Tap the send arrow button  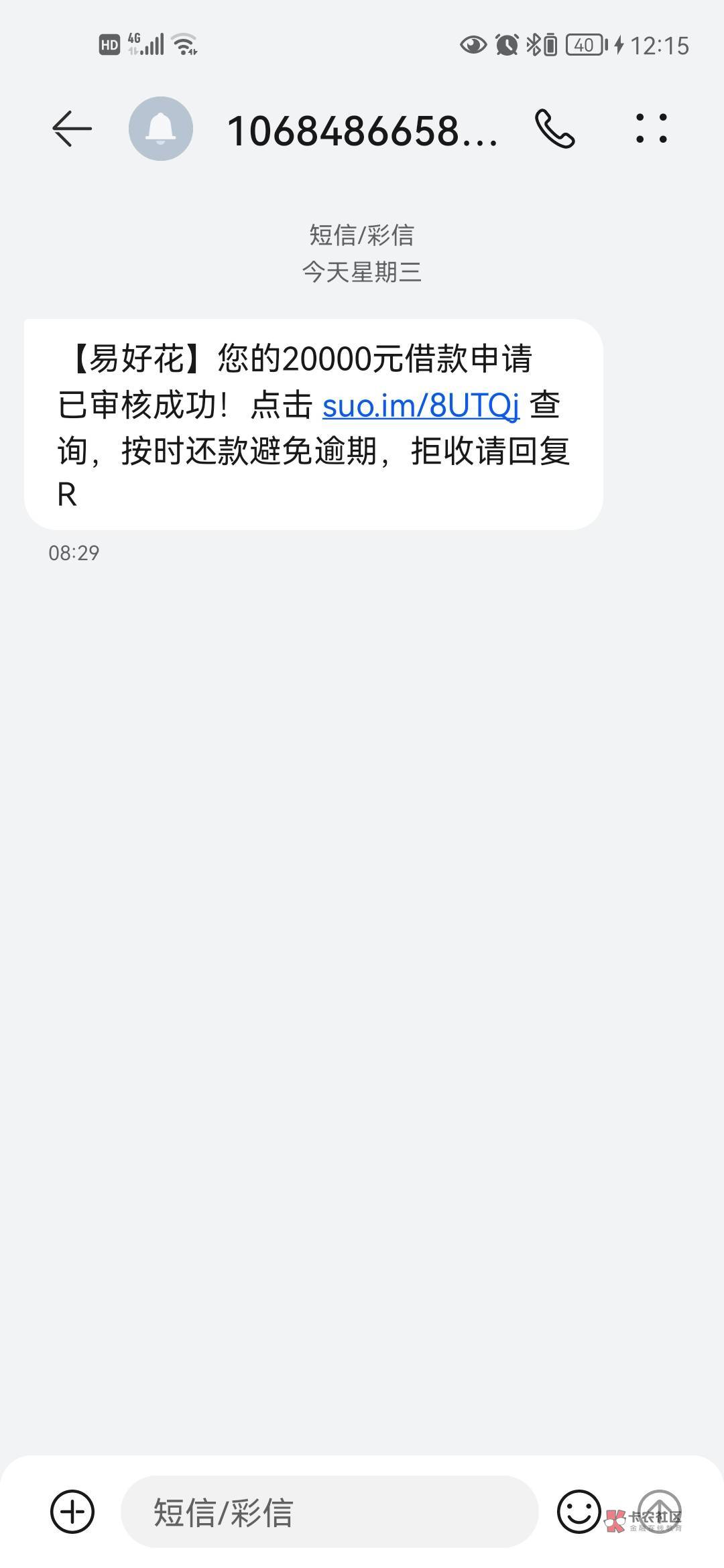coord(659,1510)
